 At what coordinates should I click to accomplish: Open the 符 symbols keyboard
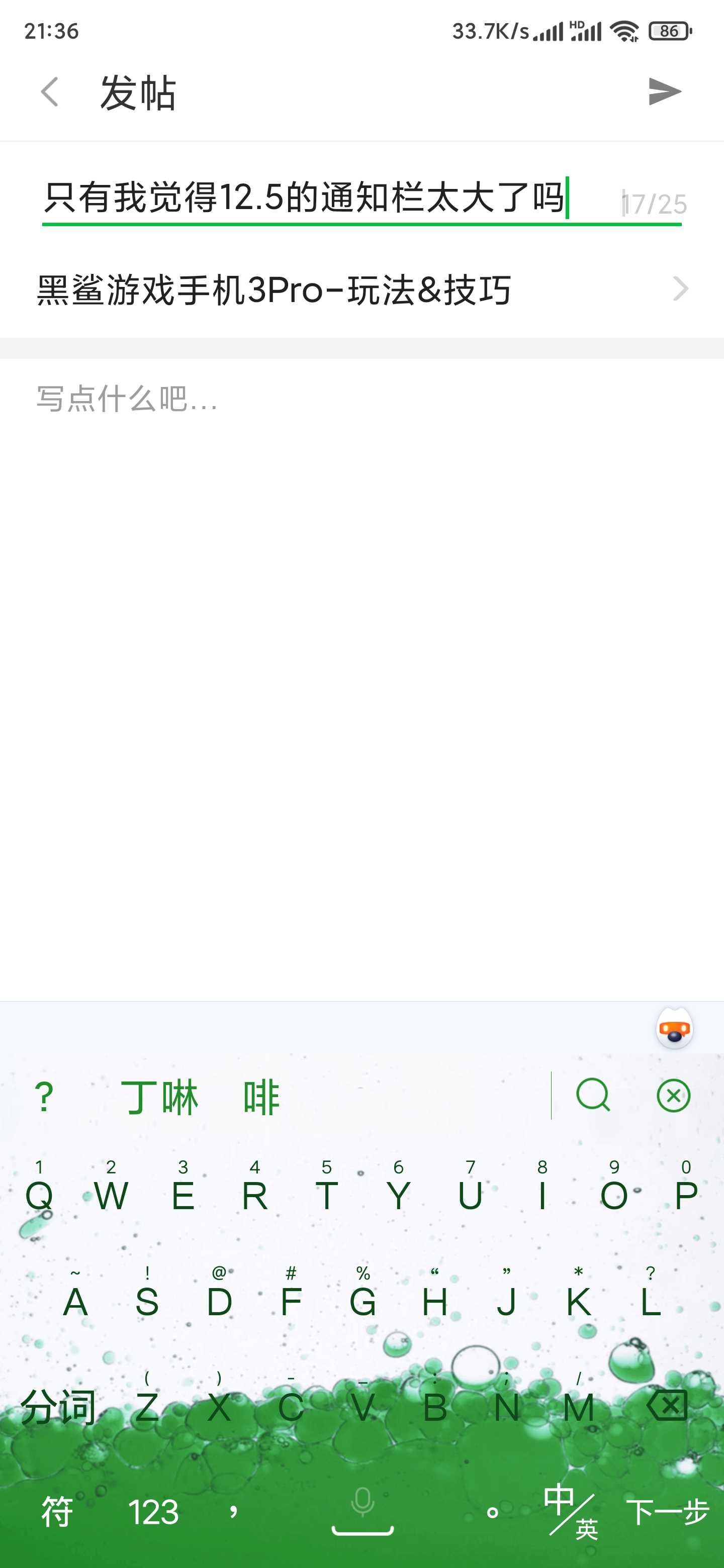57,1512
